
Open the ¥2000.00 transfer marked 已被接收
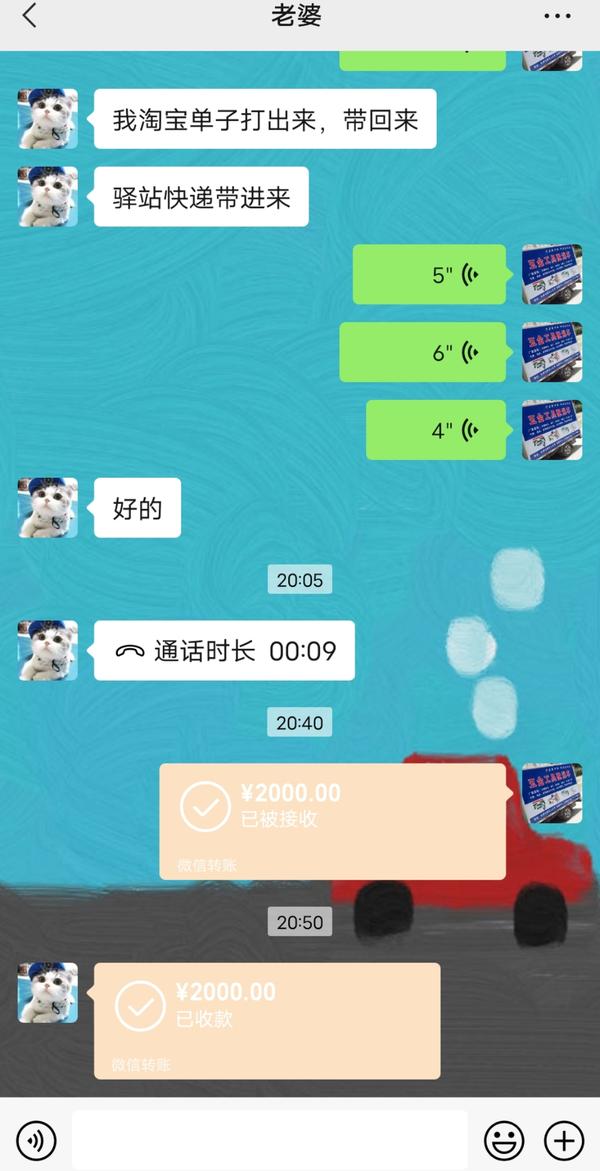(332, 821)
